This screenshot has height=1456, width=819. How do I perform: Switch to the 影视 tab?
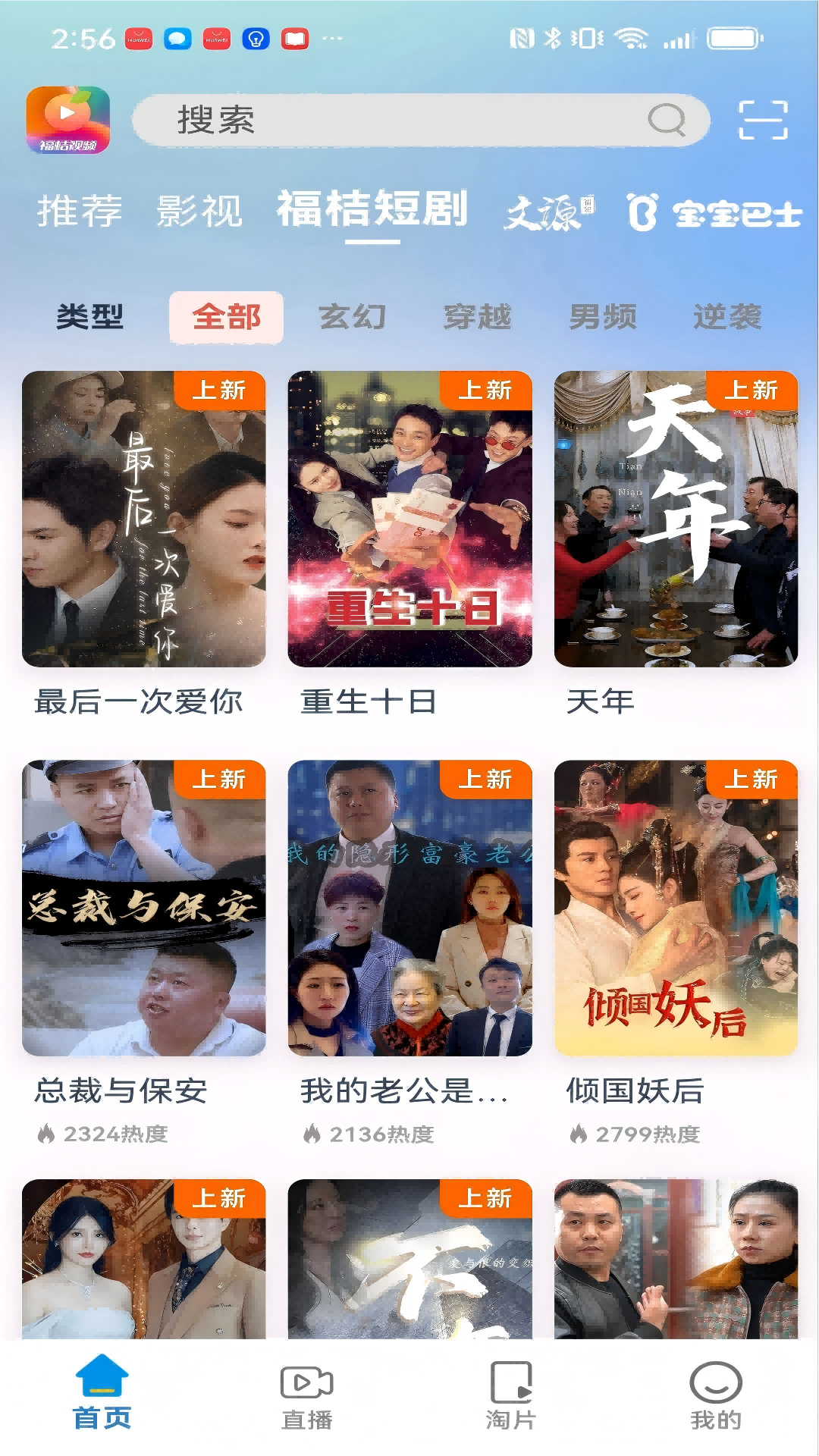coord(199,213)
